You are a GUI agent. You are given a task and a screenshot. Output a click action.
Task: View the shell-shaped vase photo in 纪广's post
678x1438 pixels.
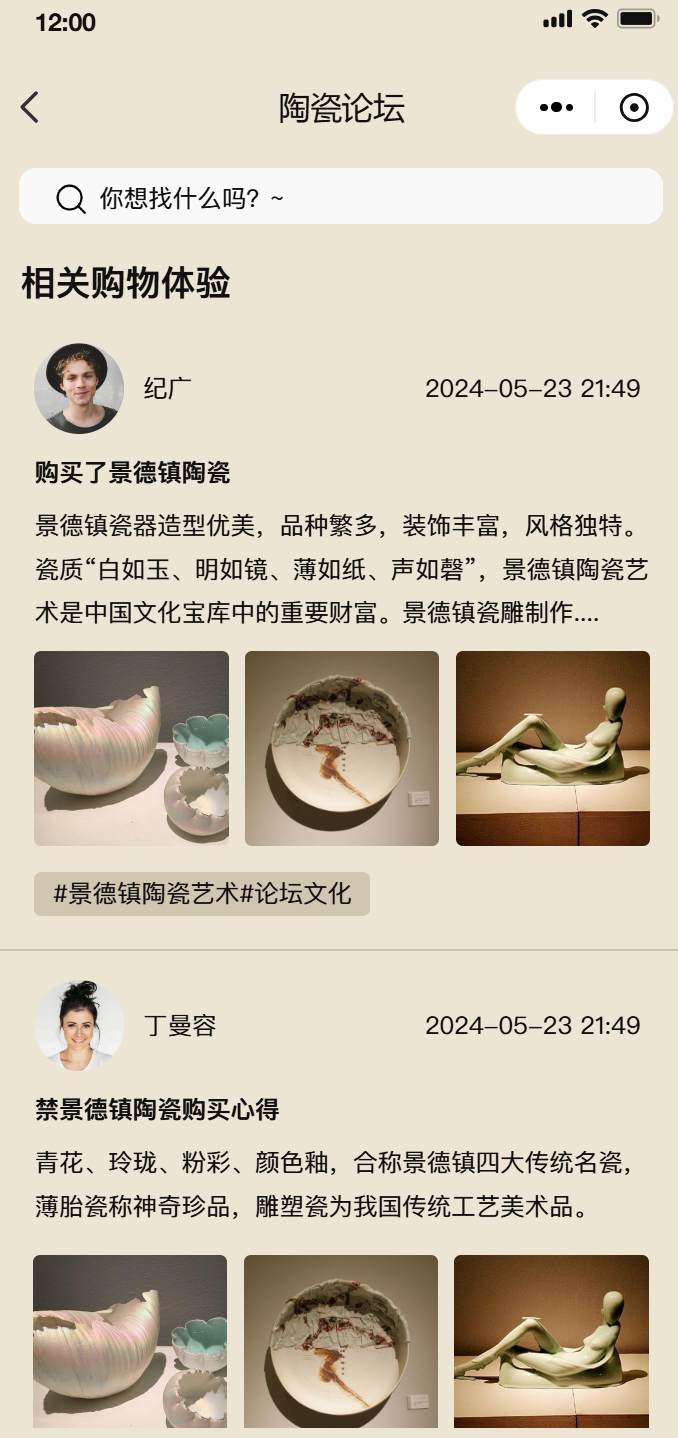(x=131, y=748)
